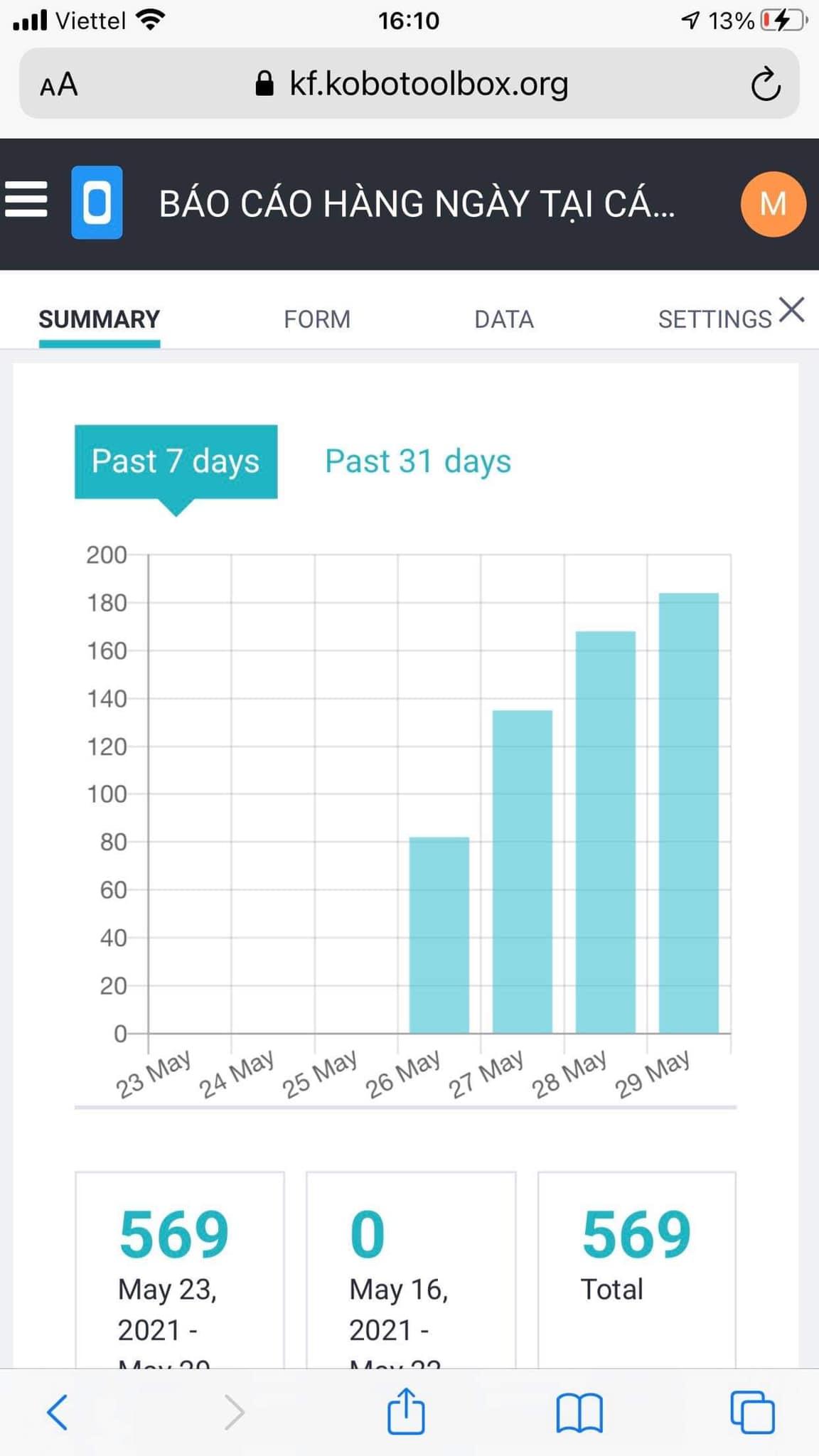
Task: Switch to the DATA tab
Action: tap(504, 319)
